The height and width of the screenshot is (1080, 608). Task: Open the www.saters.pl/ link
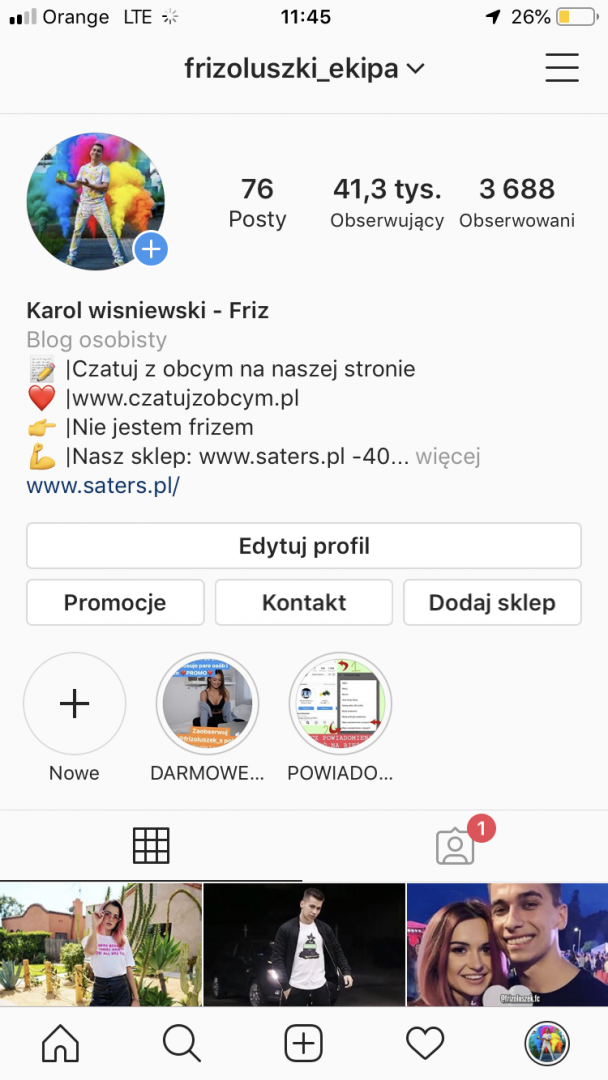103,486
